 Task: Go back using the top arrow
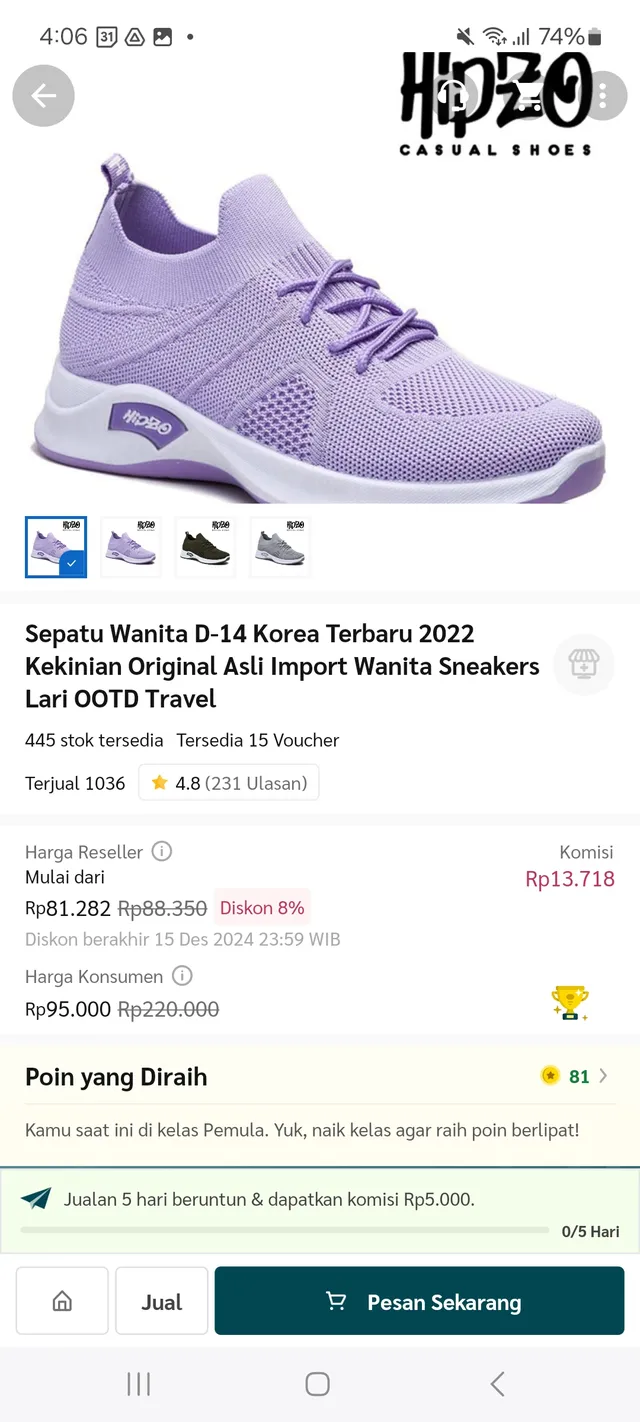pyautogui.click(x=43, y=96)
